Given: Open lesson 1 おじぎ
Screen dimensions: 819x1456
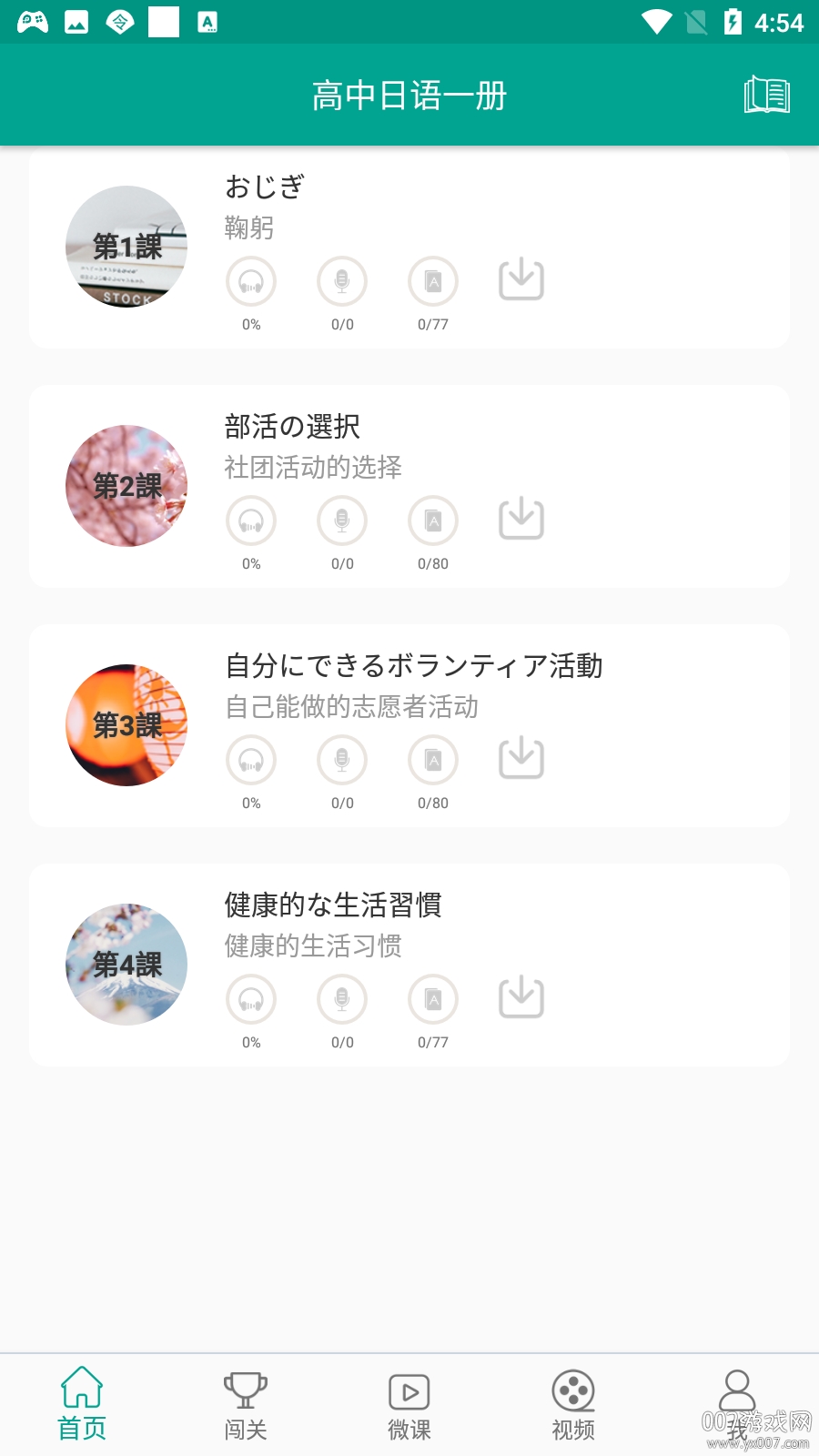Looking at the screenshot, I should (264, 187).
